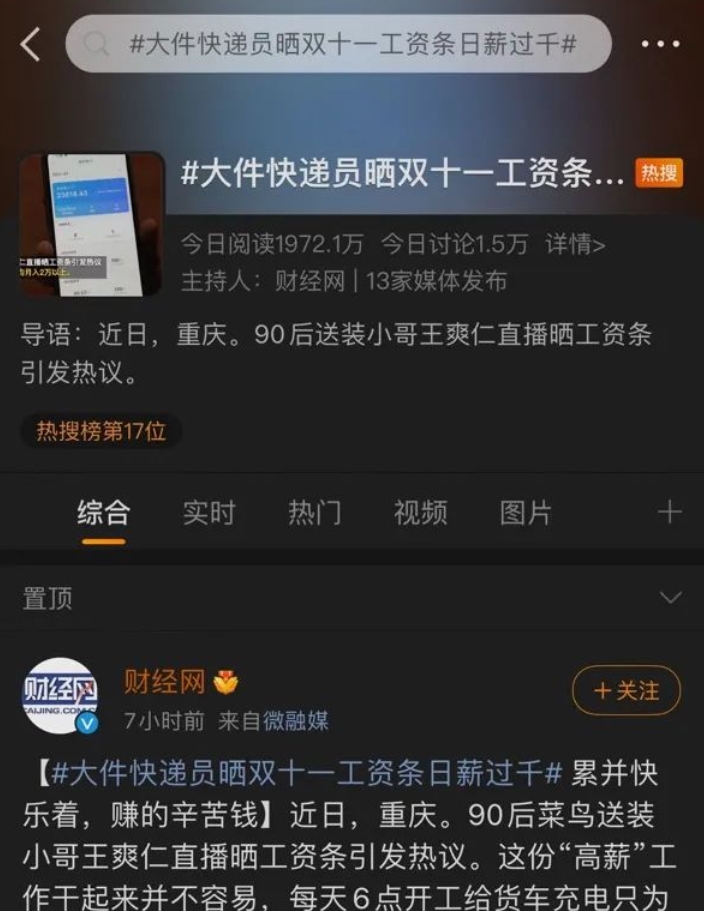Switch to the 视频 tab
Viewport: 704px width, 911px height.
coord(420,513)
